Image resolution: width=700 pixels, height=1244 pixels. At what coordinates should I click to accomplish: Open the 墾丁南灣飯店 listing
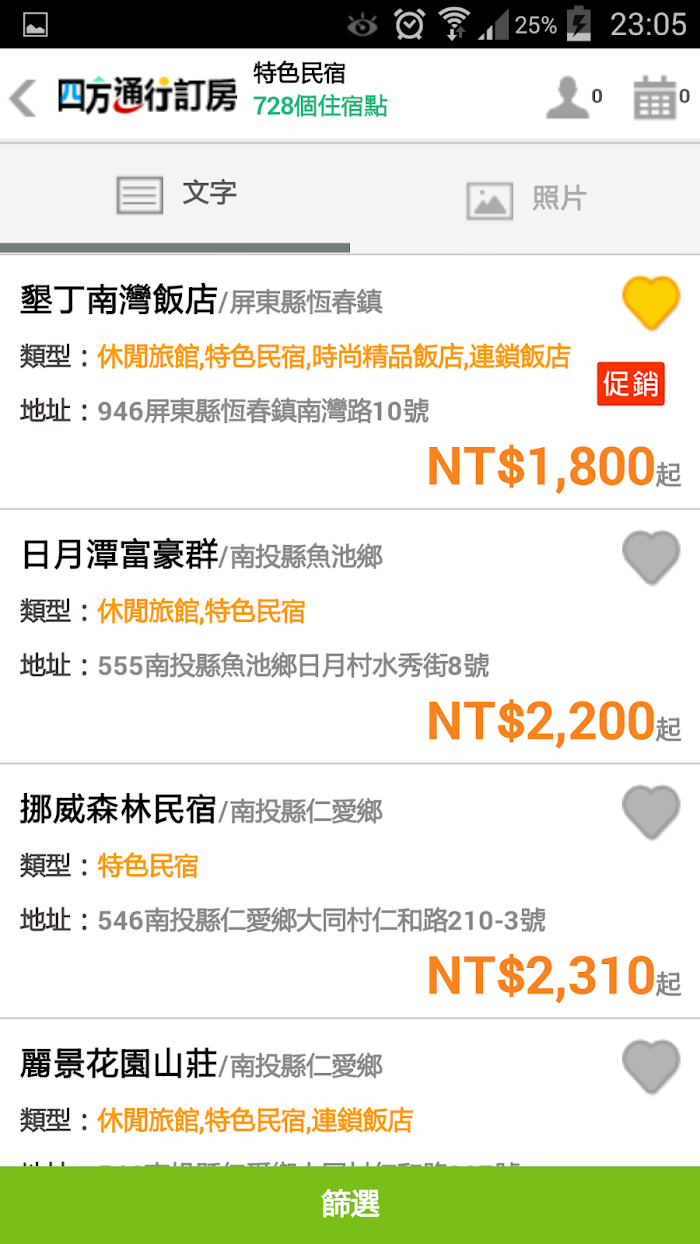tap(350, 382)
